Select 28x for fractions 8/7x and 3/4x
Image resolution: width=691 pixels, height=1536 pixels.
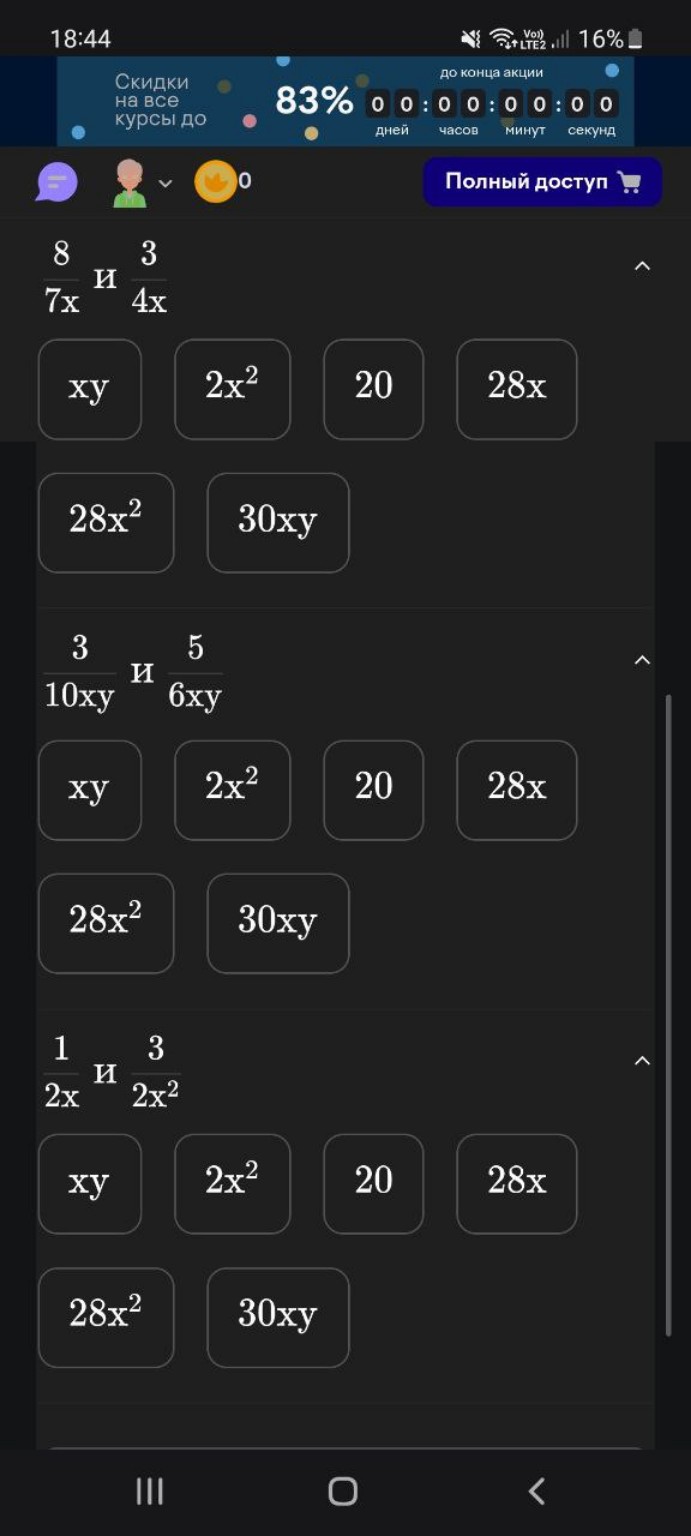tap(516, 388)
